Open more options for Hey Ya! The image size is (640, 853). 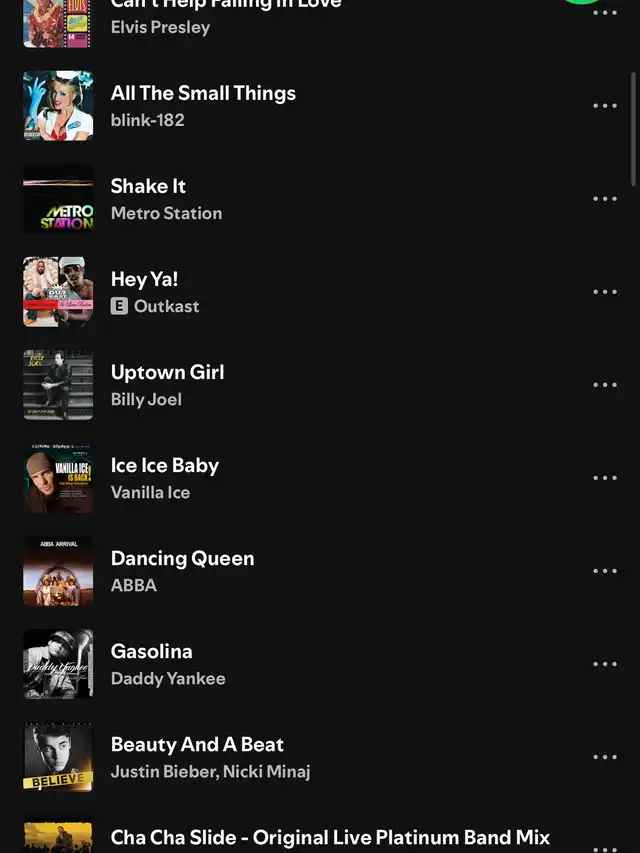[x=605, y=292]
